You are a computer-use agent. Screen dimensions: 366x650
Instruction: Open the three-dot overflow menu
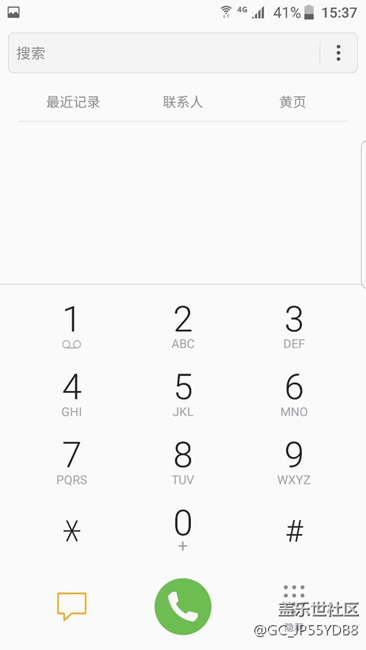click(x=338, y=53)
